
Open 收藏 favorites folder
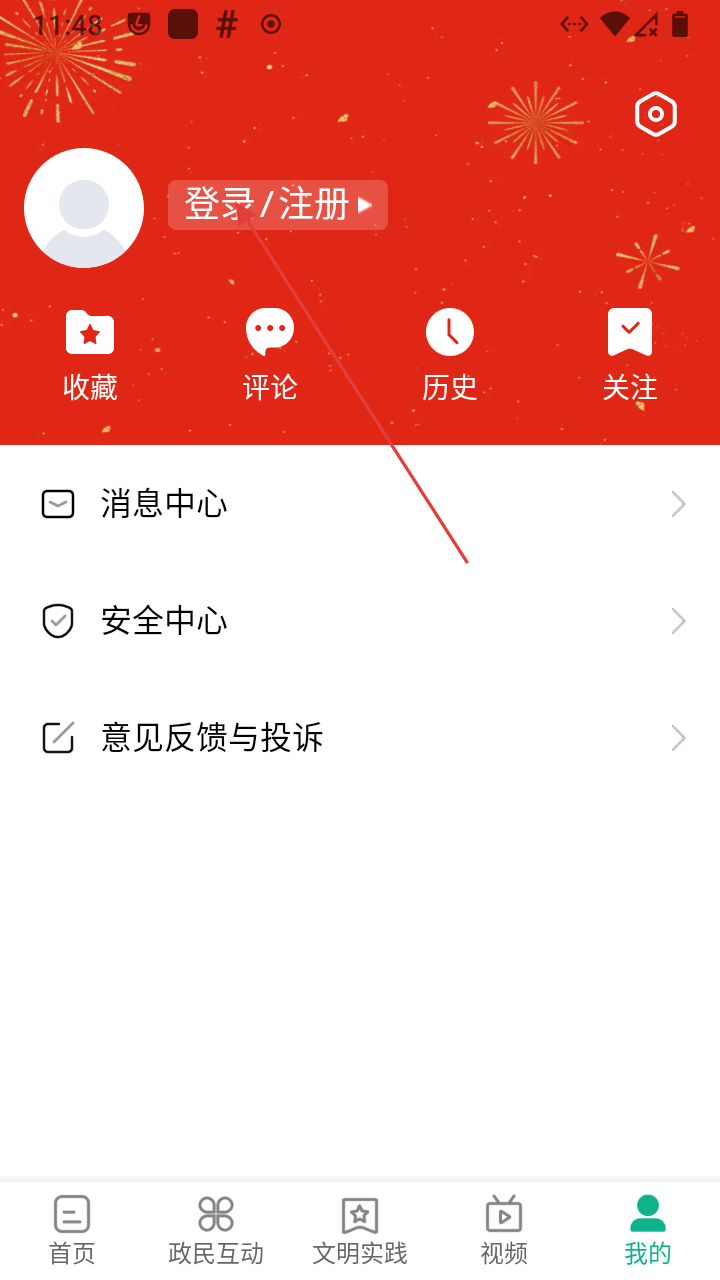point(90,354)
